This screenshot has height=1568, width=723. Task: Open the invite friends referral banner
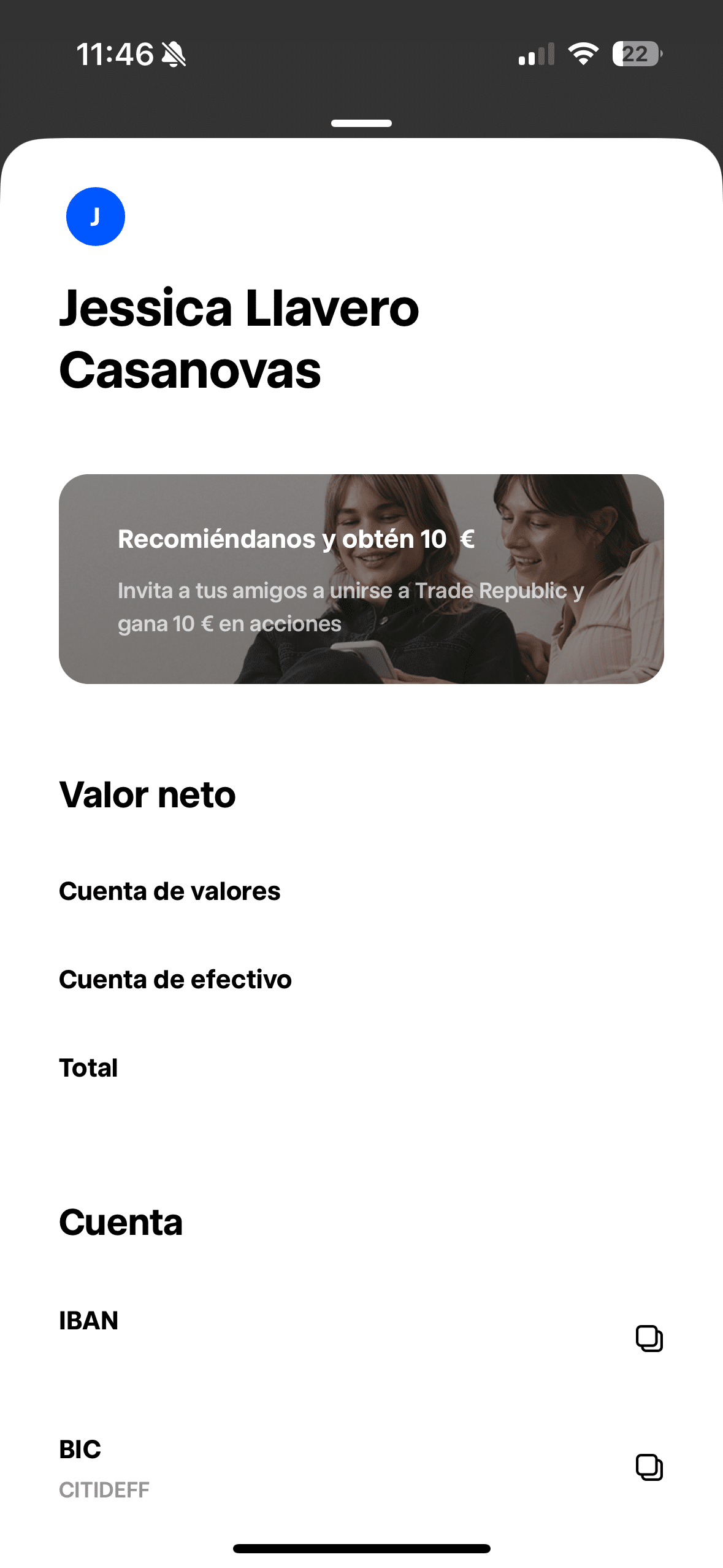coord(361,578)
